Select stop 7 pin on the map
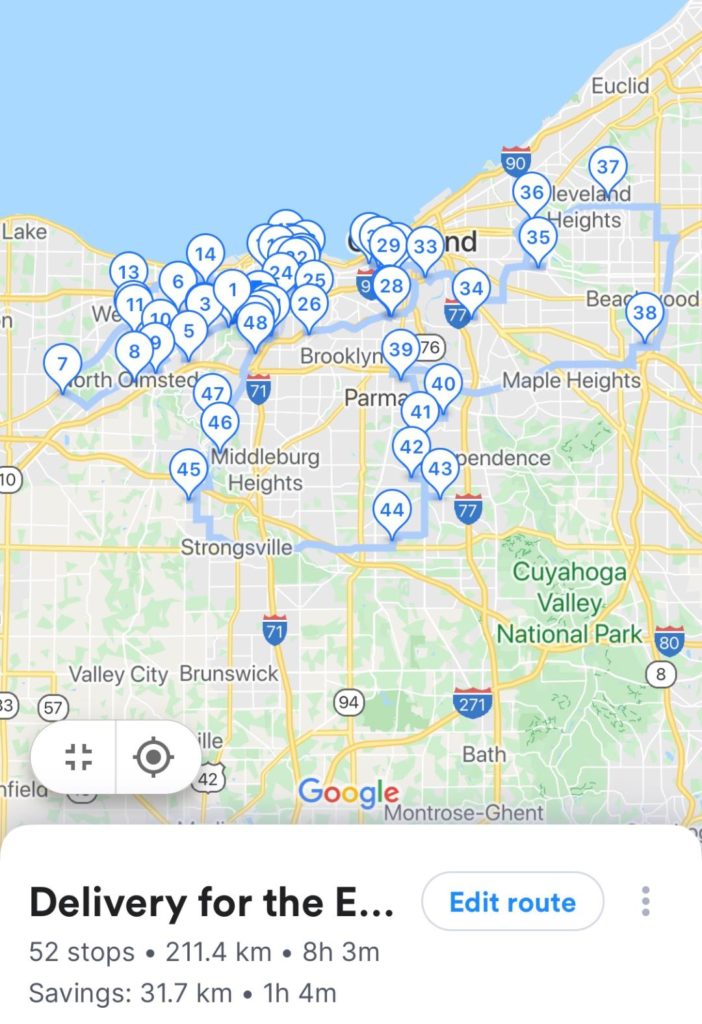 point(63,365)
